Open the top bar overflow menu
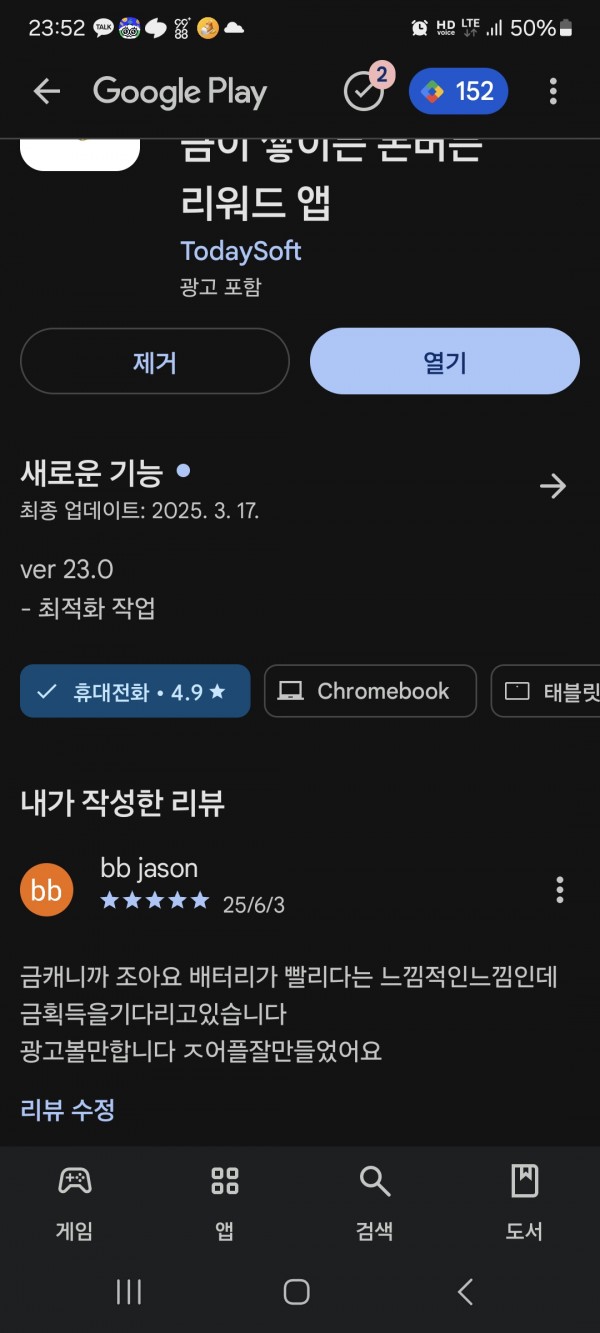The image size is (600, 1333). point(553,92)
